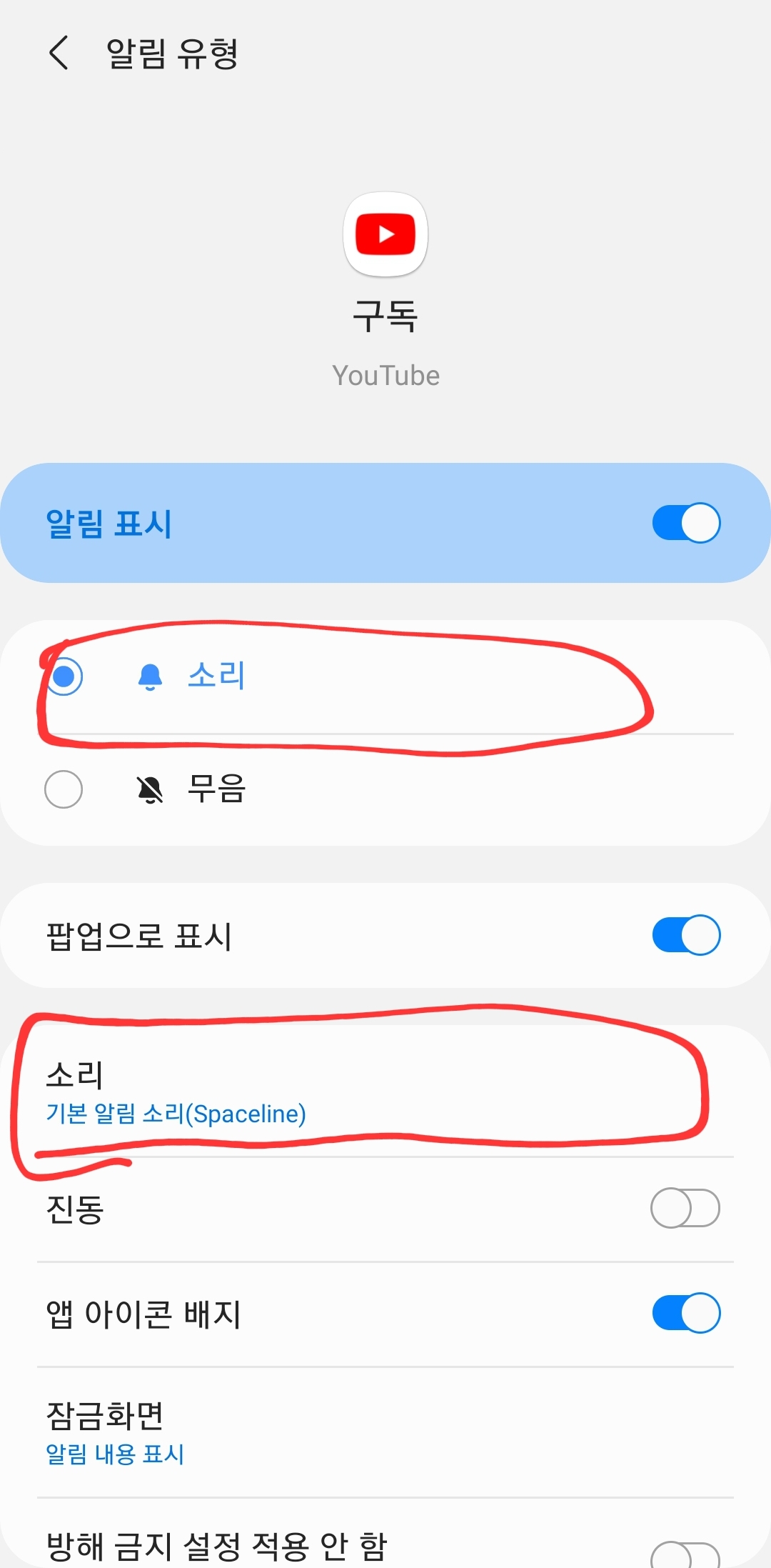
Task: Select the 소리 alert option
Action: tap(64, 676)
